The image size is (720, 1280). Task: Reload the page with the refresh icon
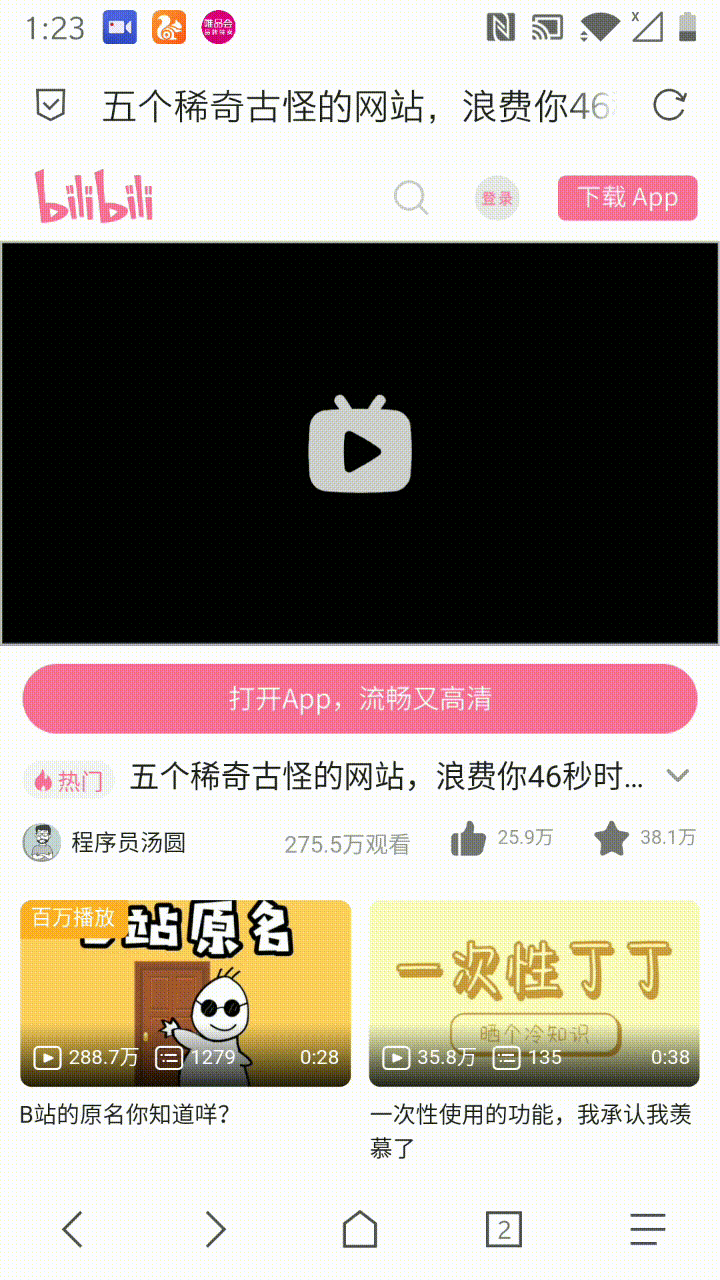(669, 105)
